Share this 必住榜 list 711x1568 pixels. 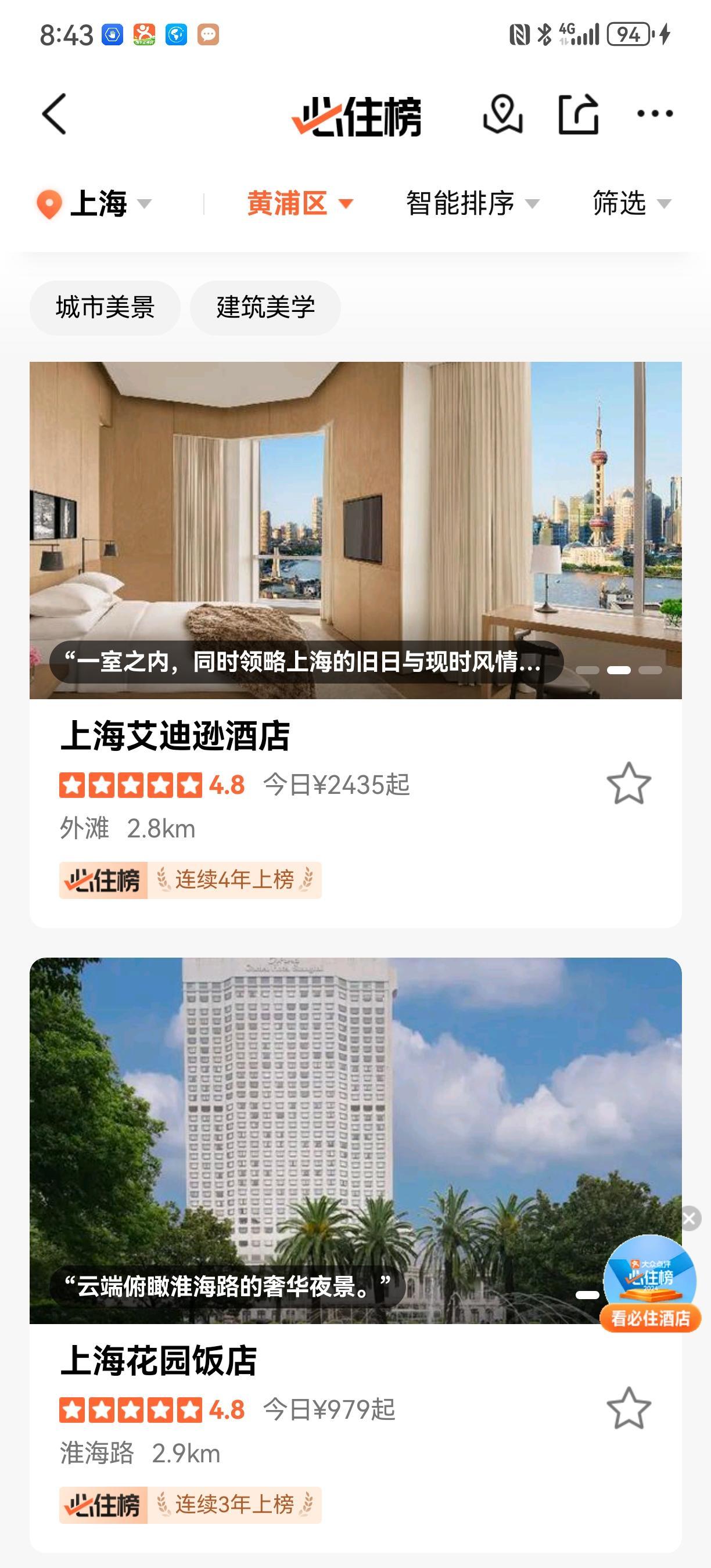click(x=579, y=114)
